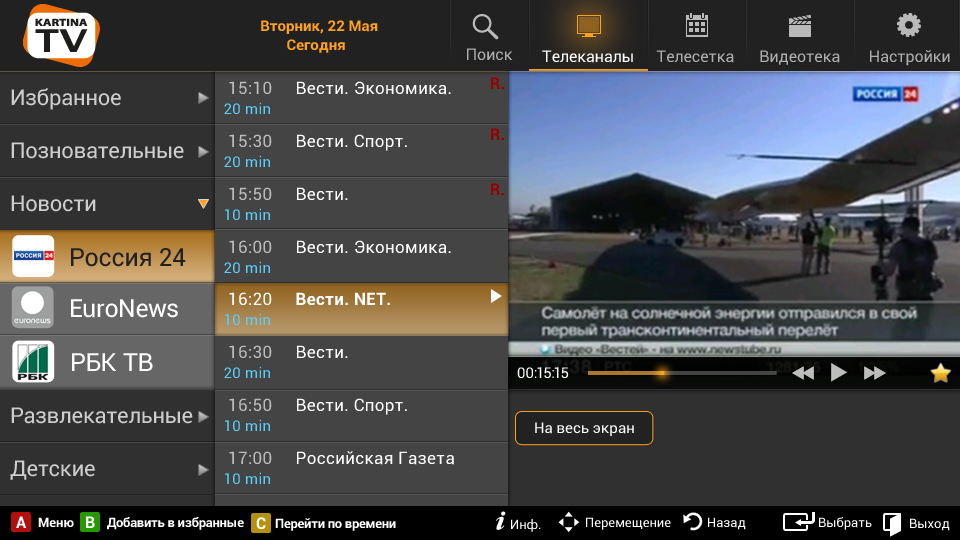
Task: Fast-forward the video playback
Action: pos(875,373)
